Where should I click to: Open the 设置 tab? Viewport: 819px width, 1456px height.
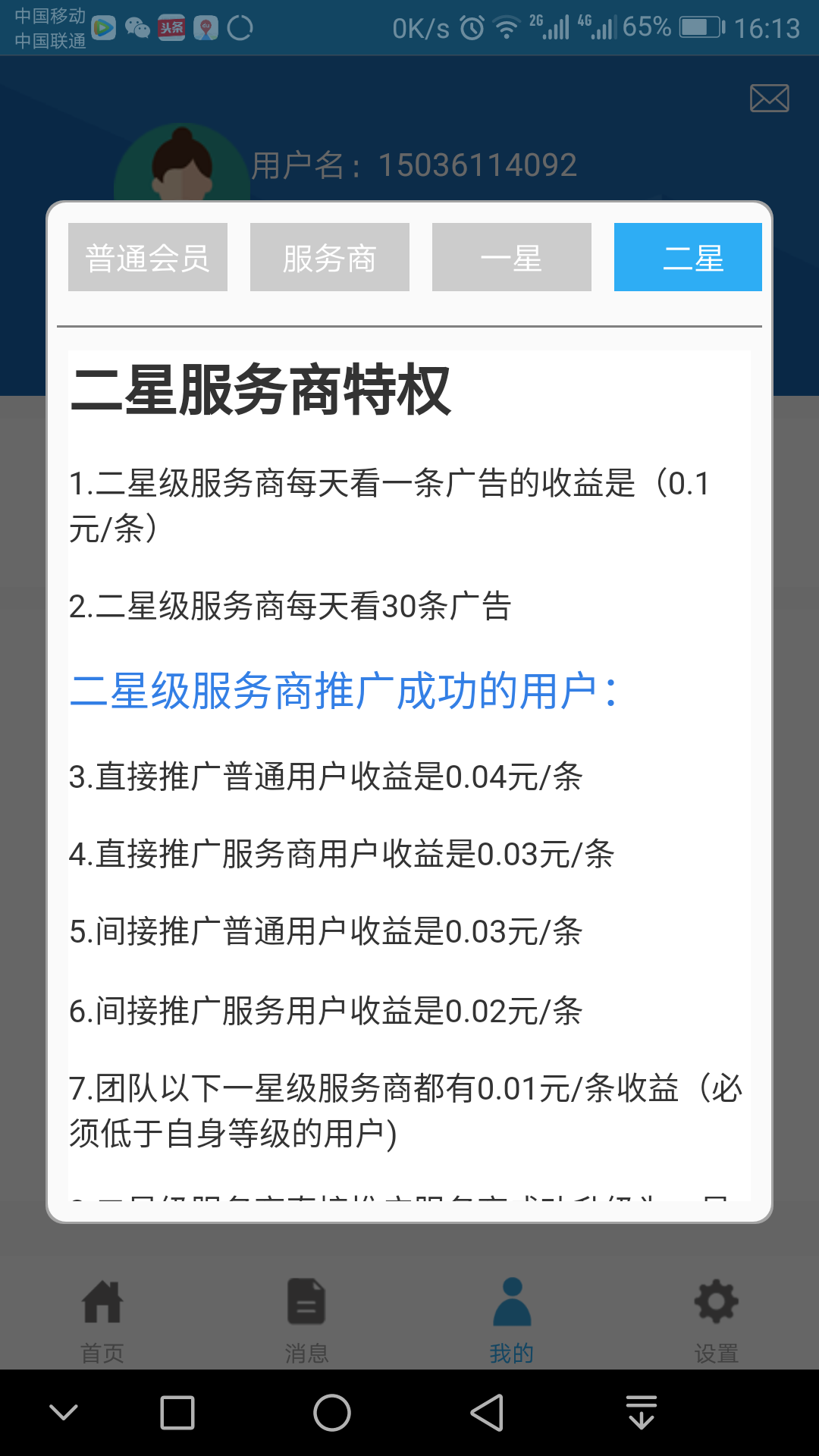point(716,1319)
